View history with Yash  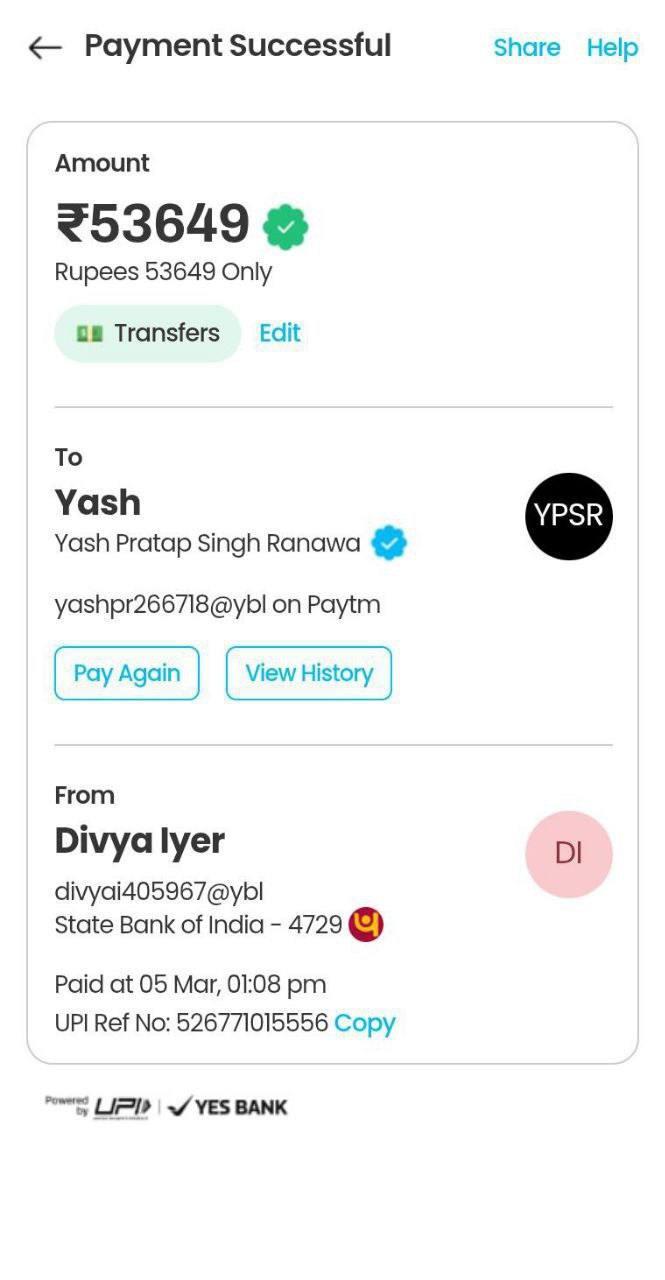point(309,673)
